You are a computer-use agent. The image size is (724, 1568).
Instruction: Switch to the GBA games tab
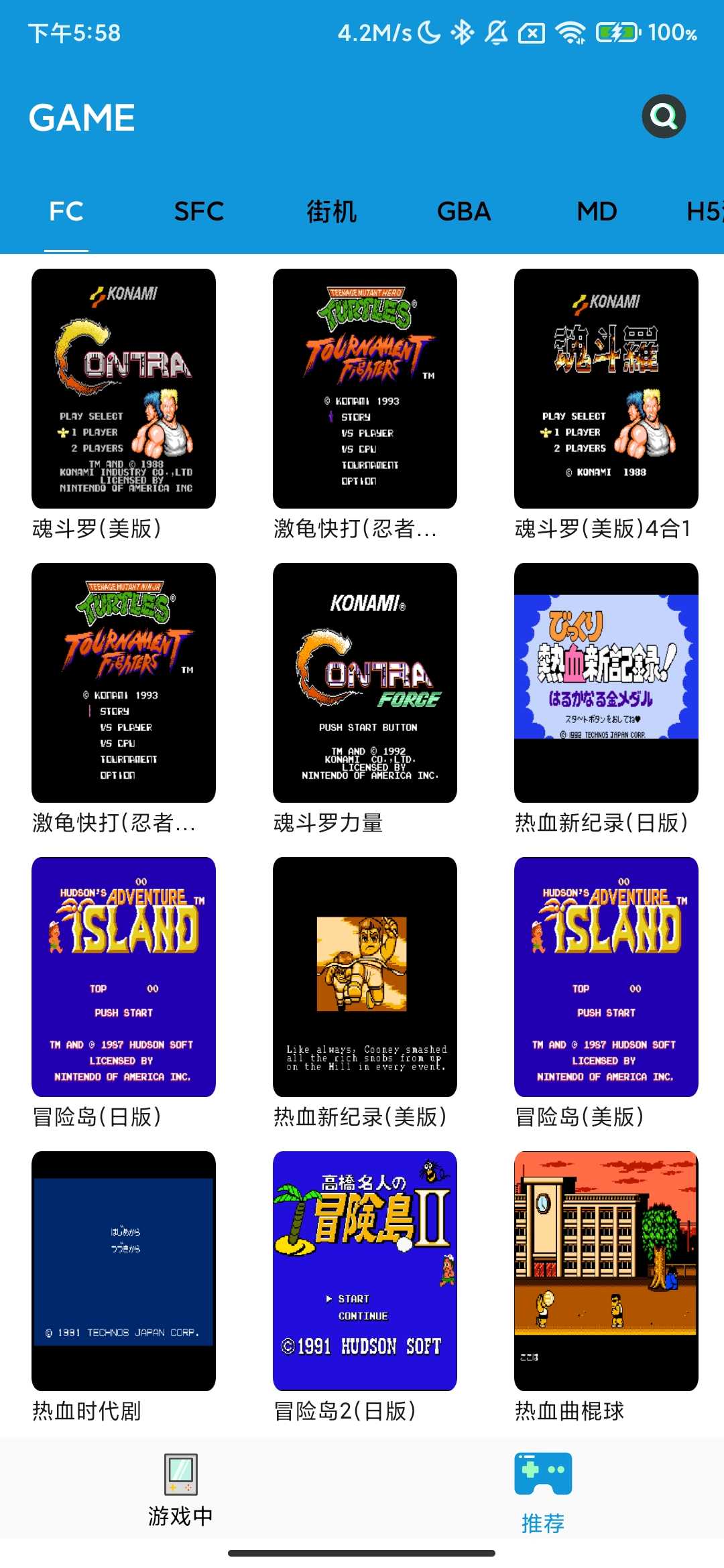463,211
